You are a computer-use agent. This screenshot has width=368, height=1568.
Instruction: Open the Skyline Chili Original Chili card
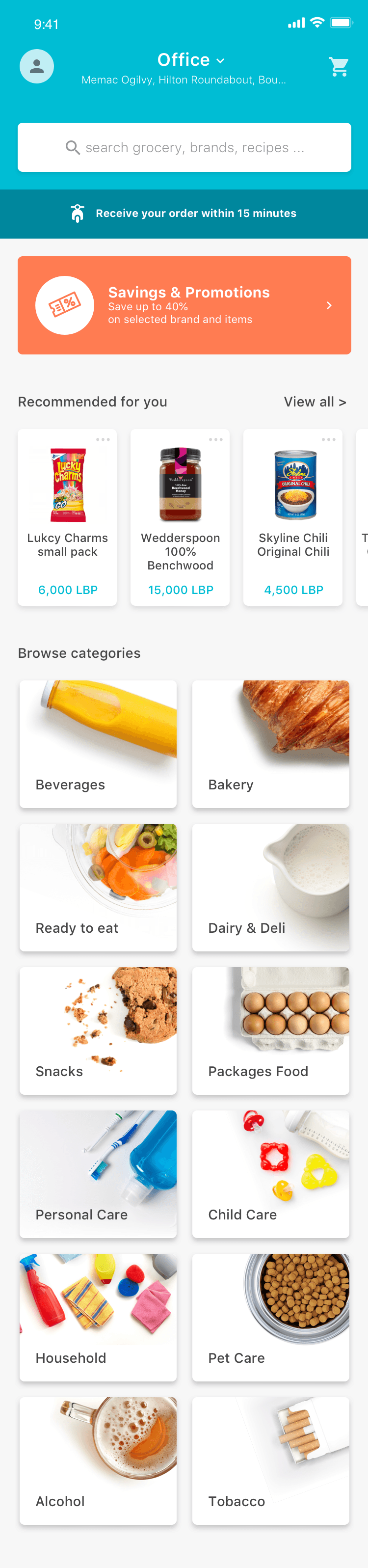click(293, 517)
